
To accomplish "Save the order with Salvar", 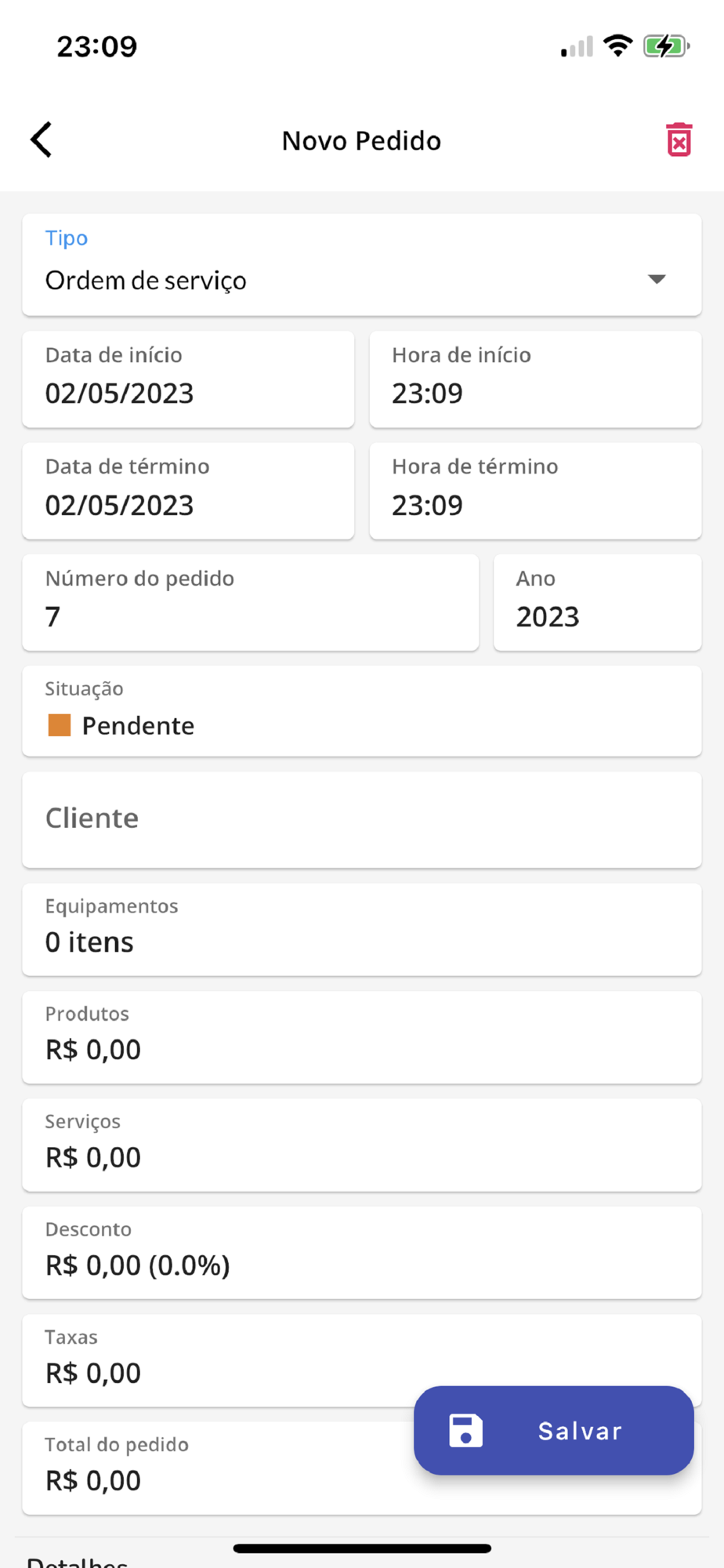I will pyautogui.click(x=554, y=1431).
